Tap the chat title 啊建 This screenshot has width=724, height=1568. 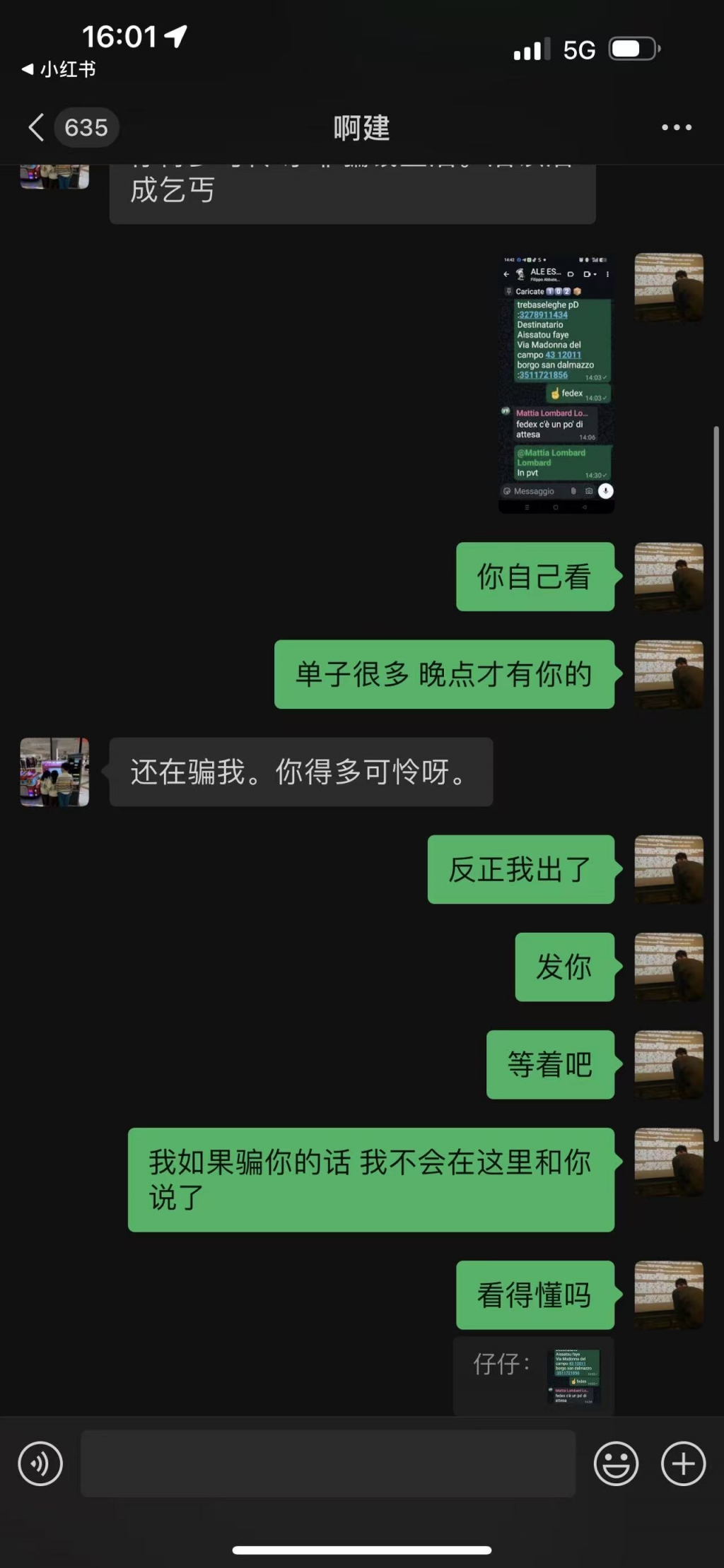(362, 129)
